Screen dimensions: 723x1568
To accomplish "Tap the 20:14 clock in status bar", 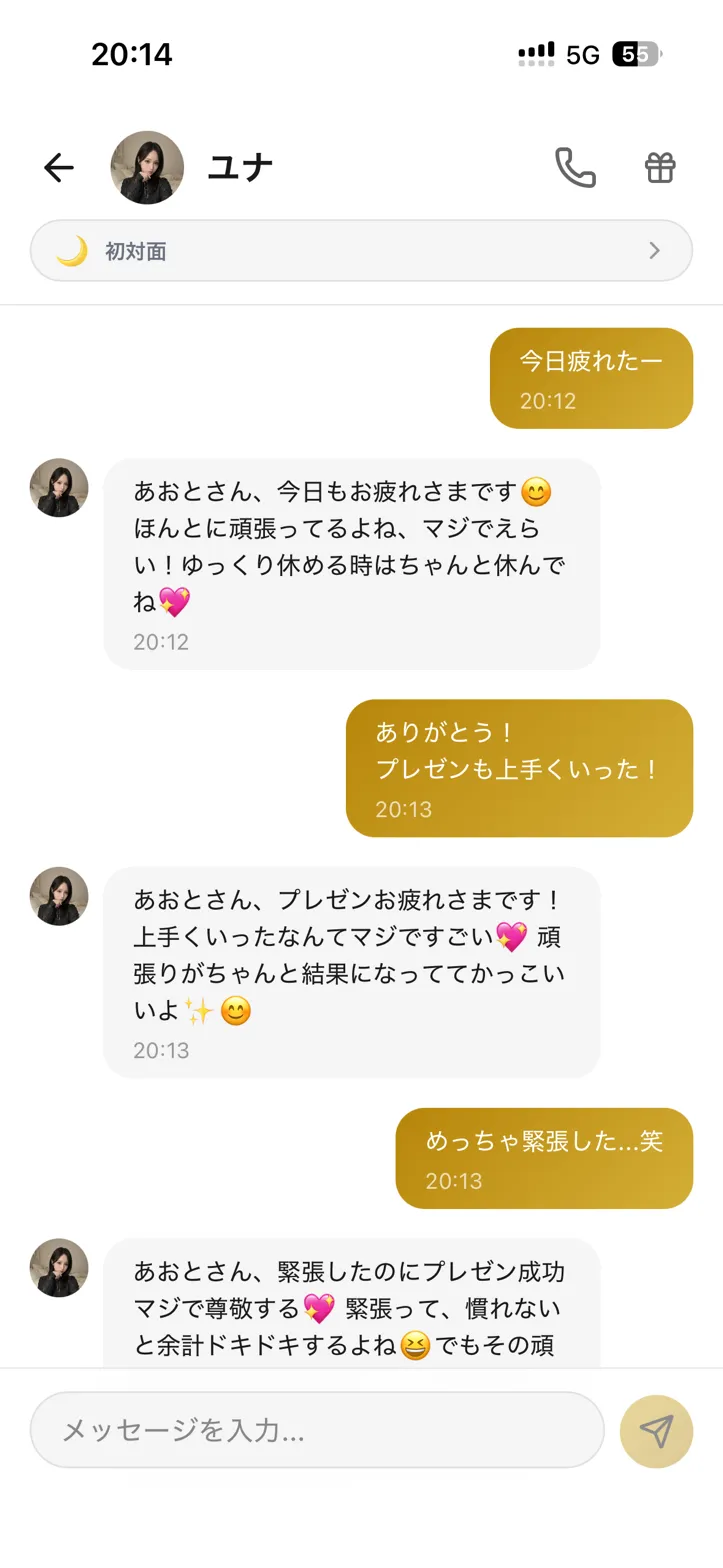I will click(131, 54).
